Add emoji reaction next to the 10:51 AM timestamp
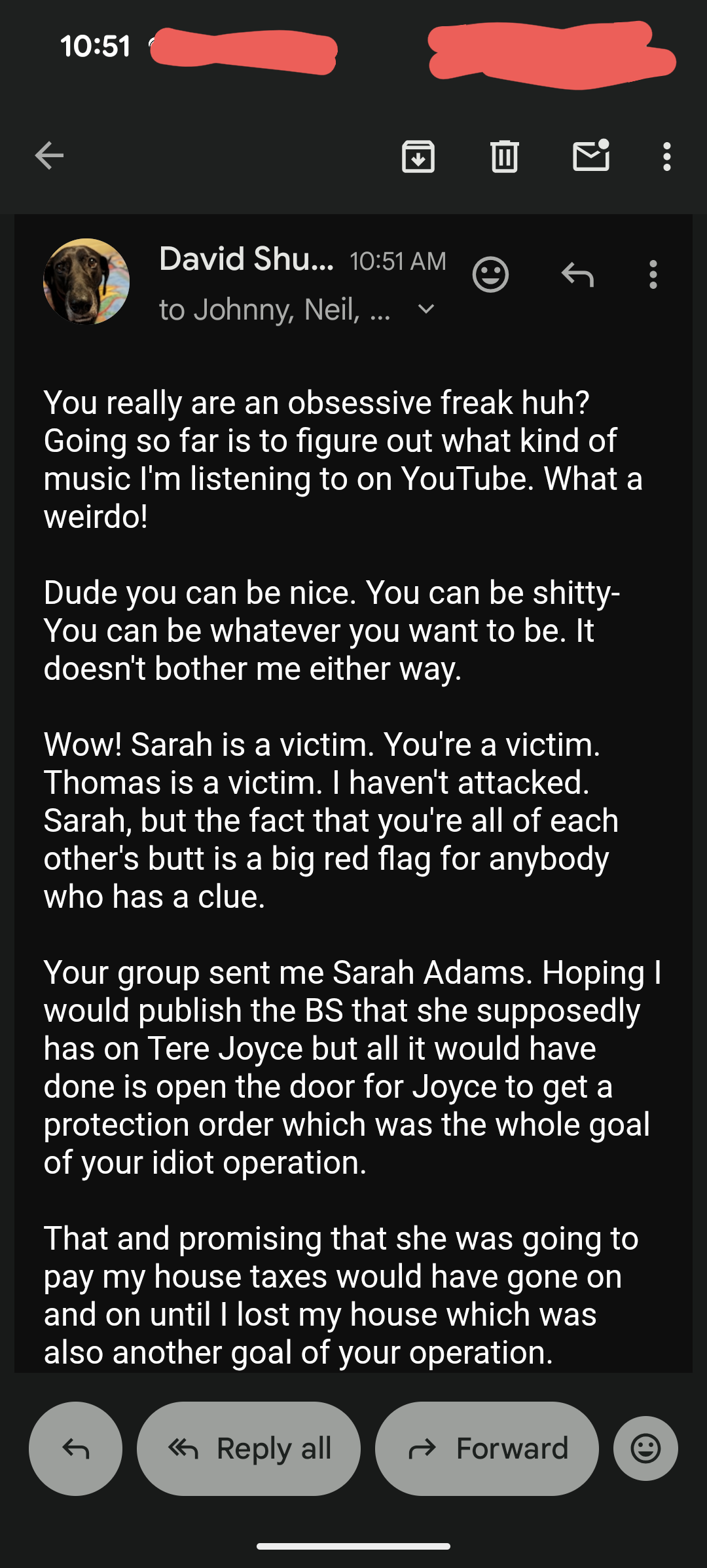 point(490,274)
